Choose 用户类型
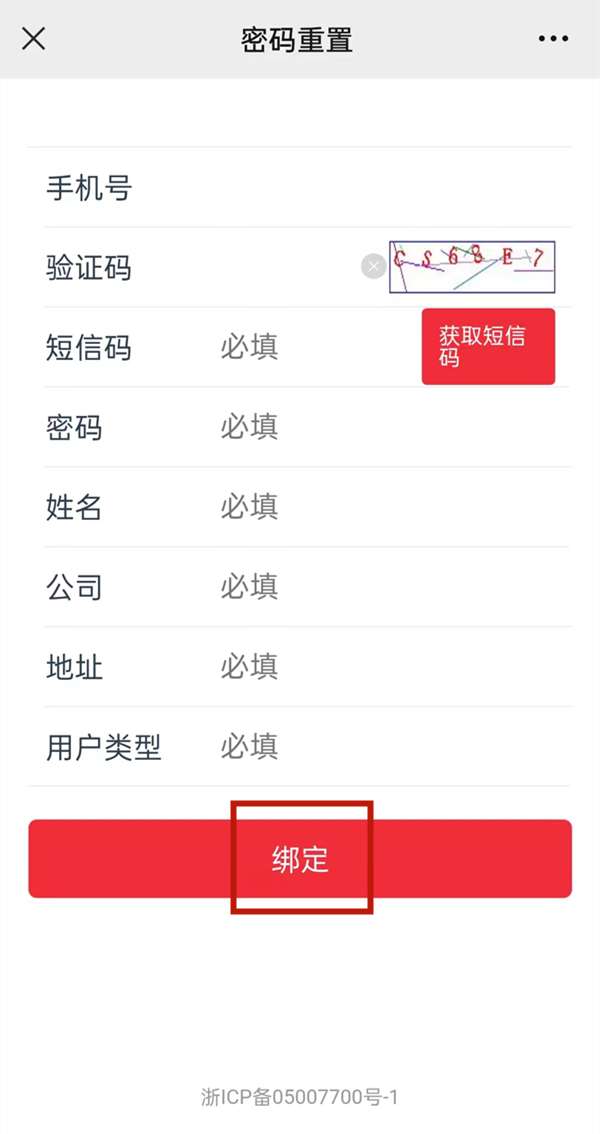Screen dimensions: 600x1134 pyautogui.click(x=390, y=747)
